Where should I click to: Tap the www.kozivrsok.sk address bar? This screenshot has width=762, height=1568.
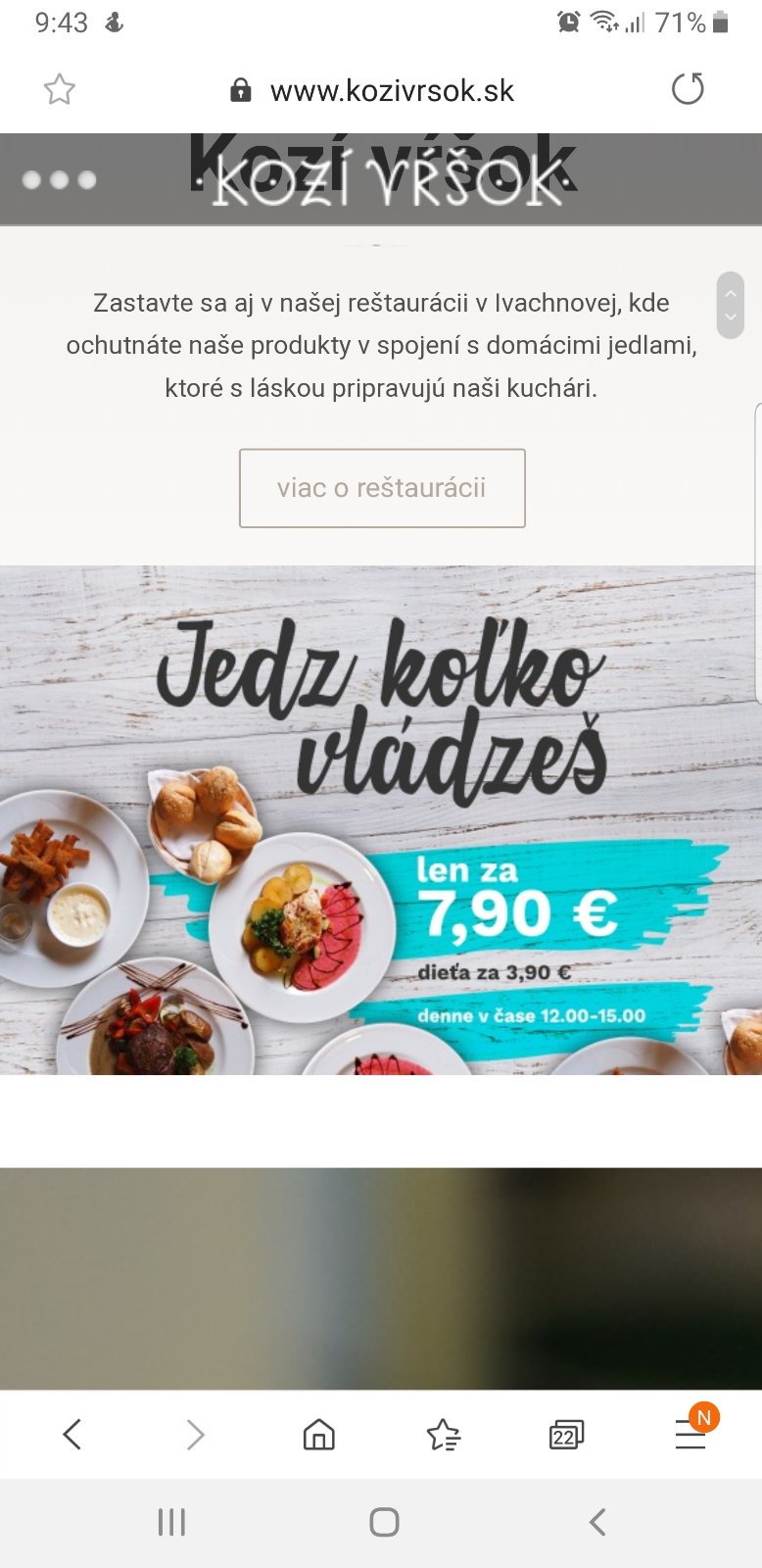pyautogui.click(x=392, y=91)
